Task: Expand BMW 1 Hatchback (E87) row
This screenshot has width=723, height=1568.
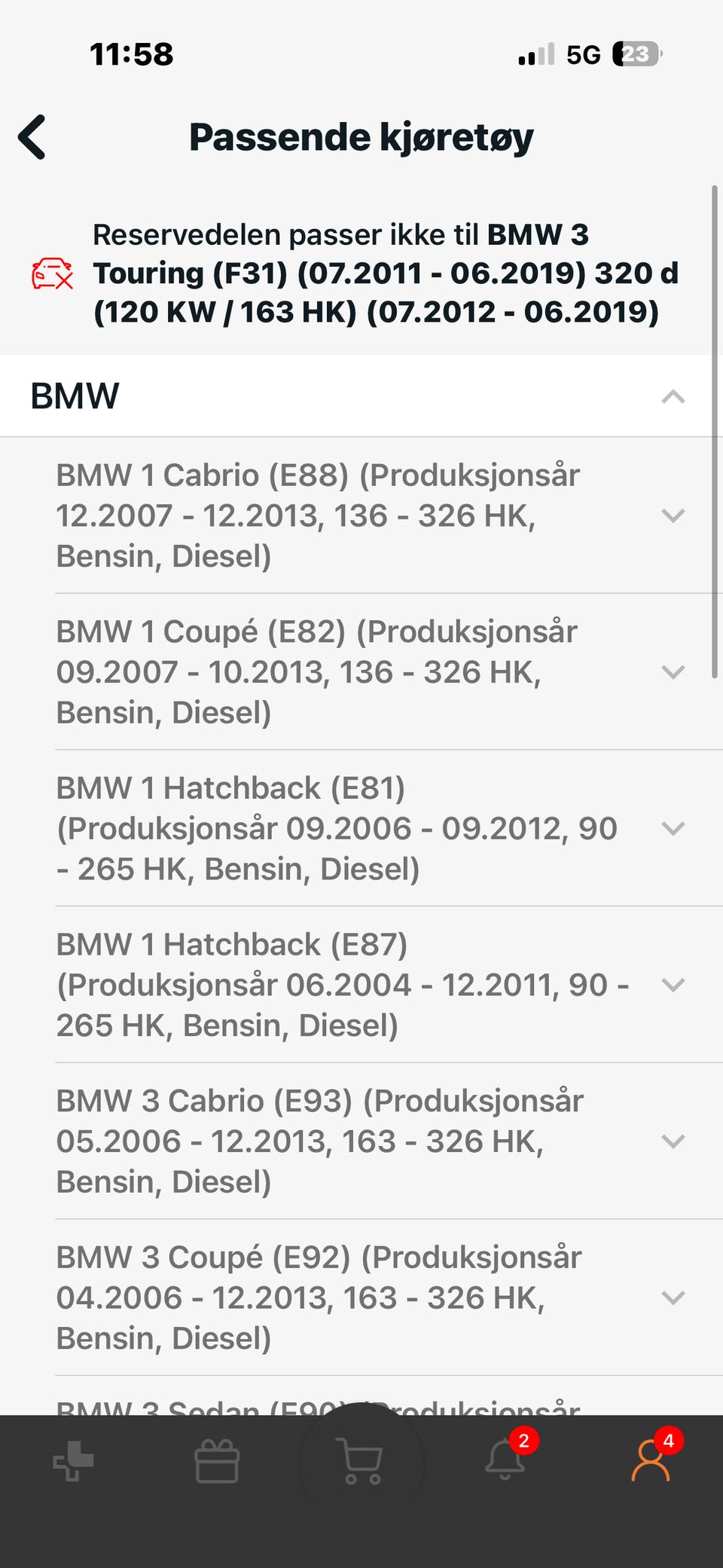Action: click(x=384, y=985)
